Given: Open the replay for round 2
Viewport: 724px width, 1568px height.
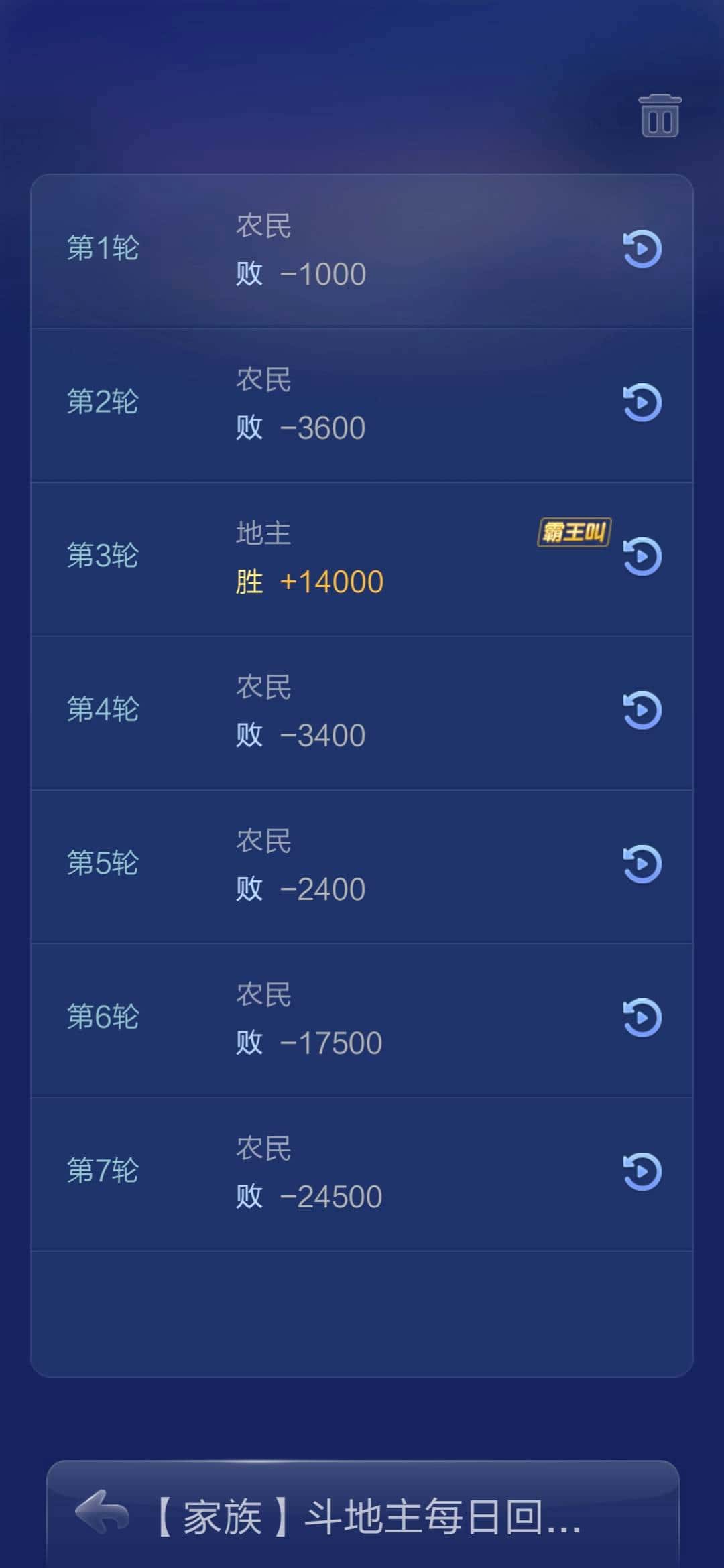Looking at the screenshot, I should [x=642, y=403].
